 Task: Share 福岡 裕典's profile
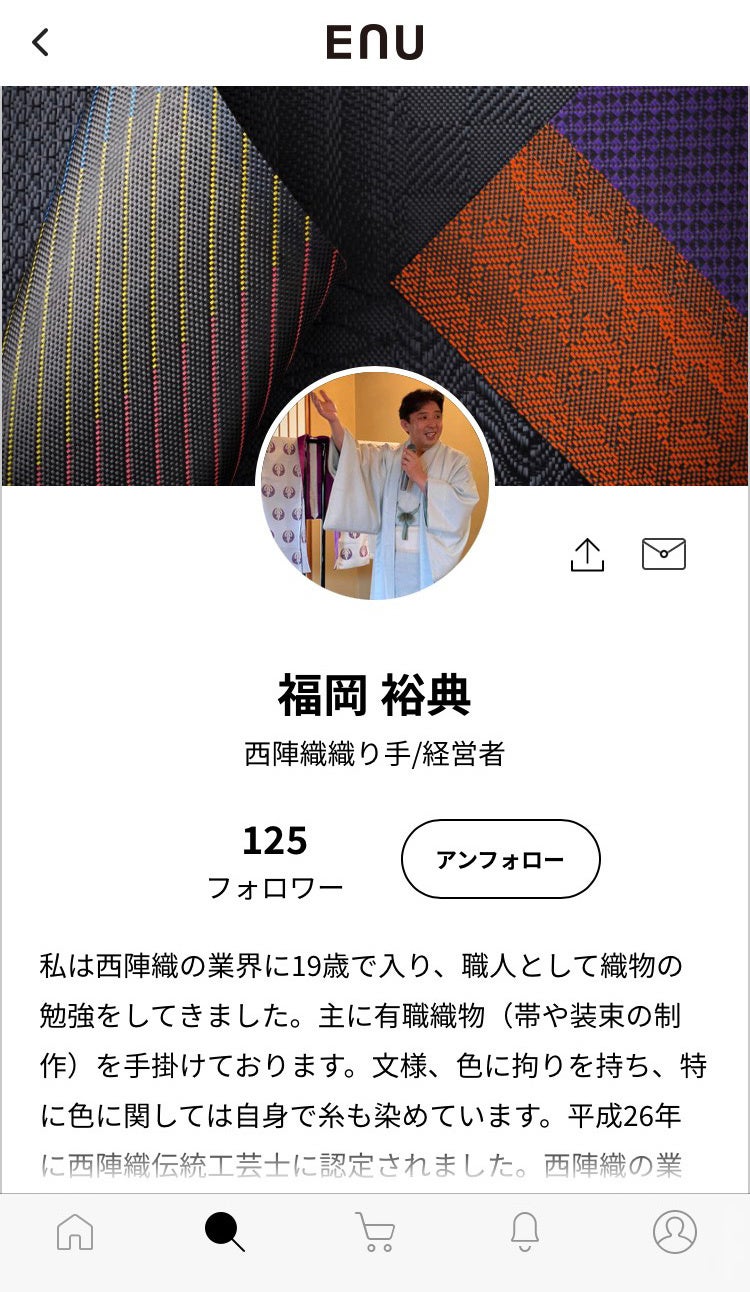(x=587, y=554)
